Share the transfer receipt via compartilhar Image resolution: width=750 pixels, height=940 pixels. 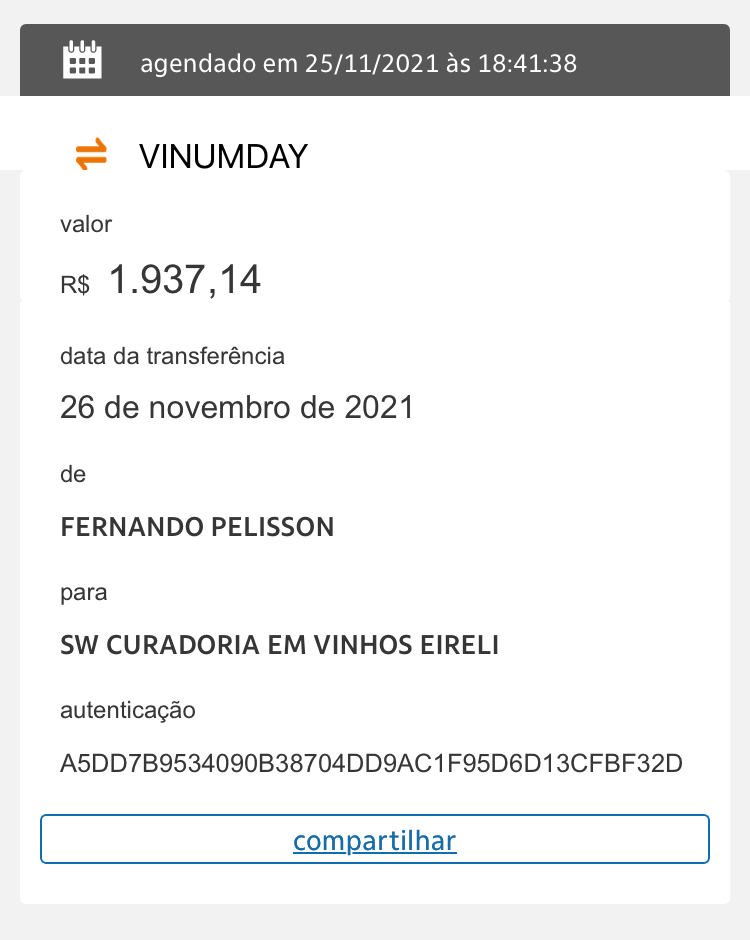tap(375, 840)
